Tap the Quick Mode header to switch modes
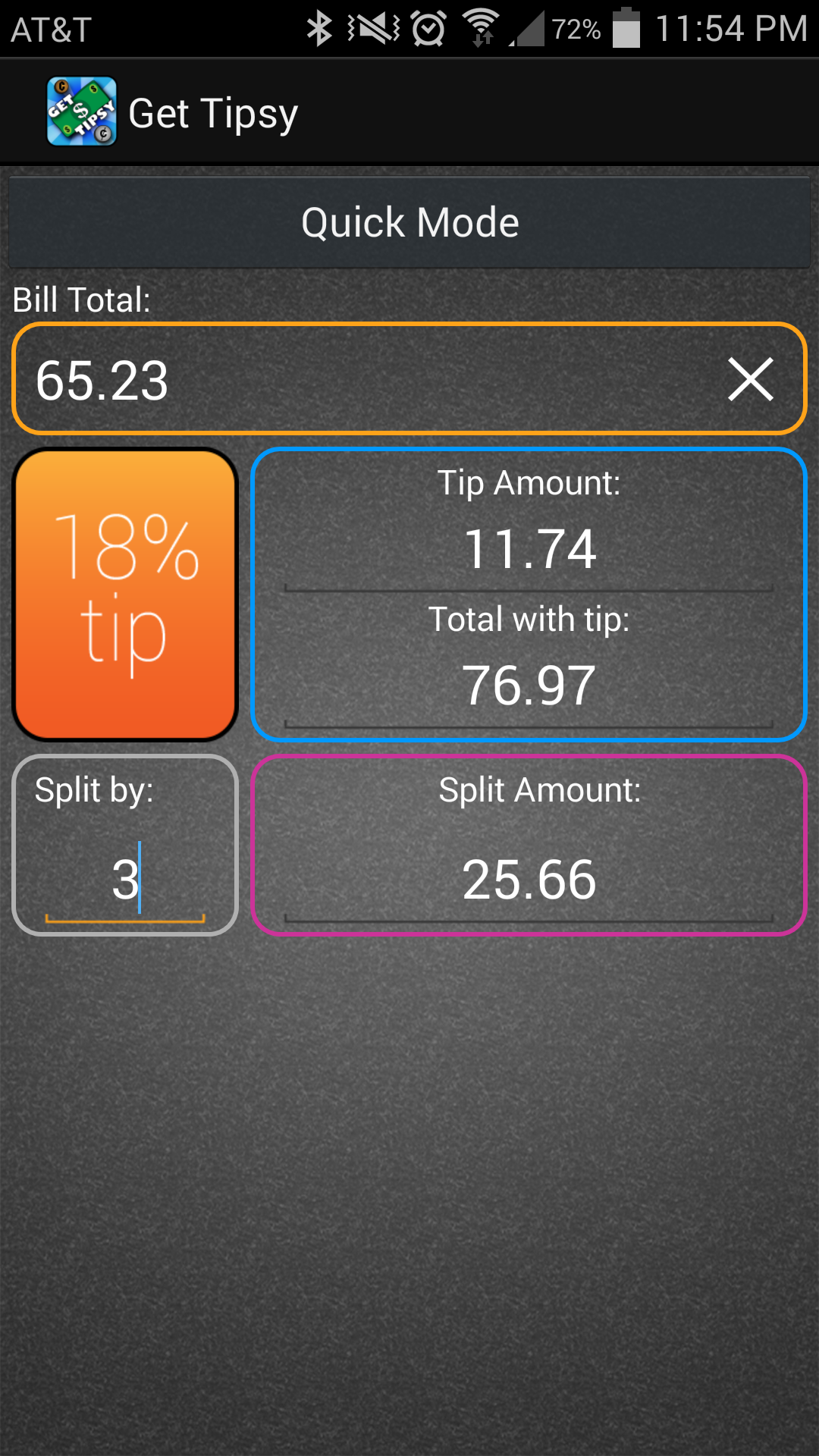819x1456 pixels. point(409,221)
